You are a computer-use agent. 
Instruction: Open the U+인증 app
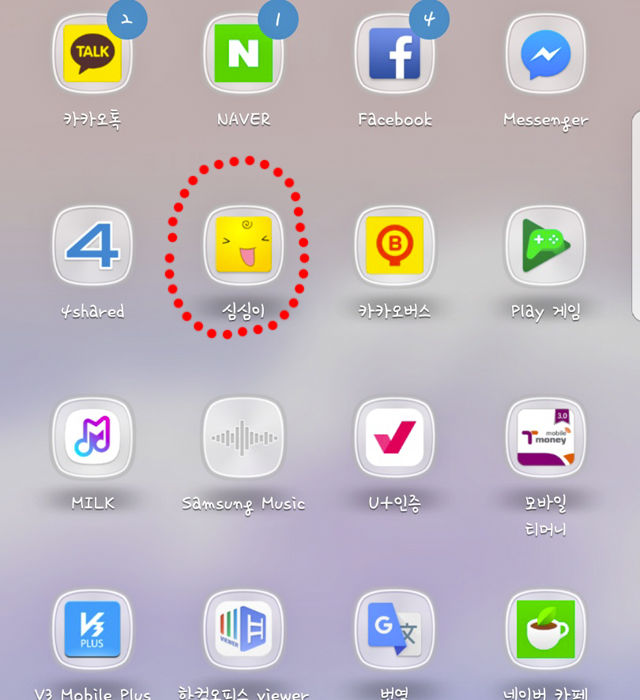[x=395, y=437]
